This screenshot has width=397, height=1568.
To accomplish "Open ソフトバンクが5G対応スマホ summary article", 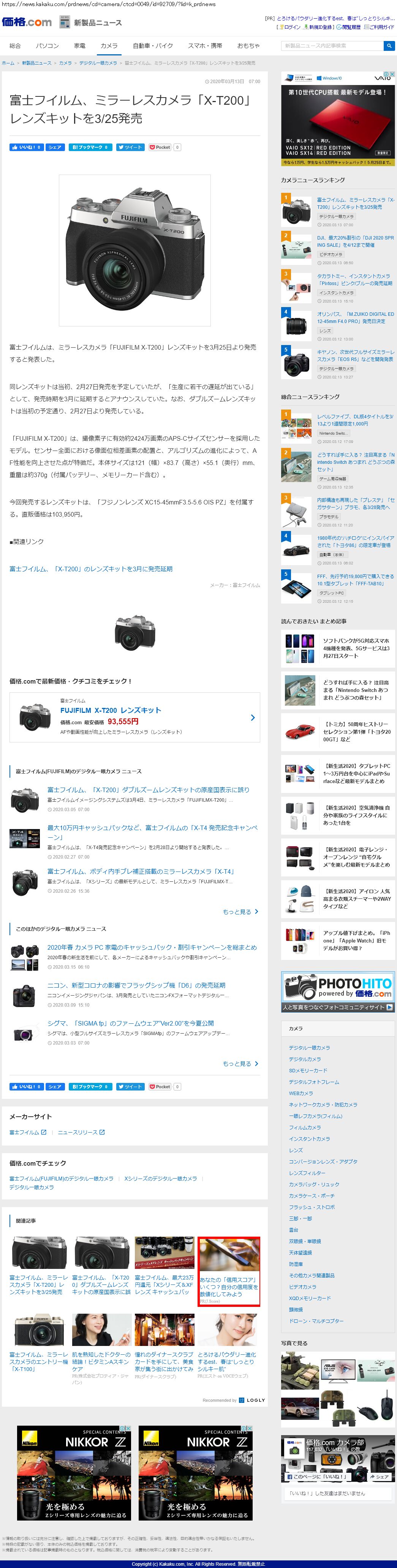I will [x=356, y=648].
